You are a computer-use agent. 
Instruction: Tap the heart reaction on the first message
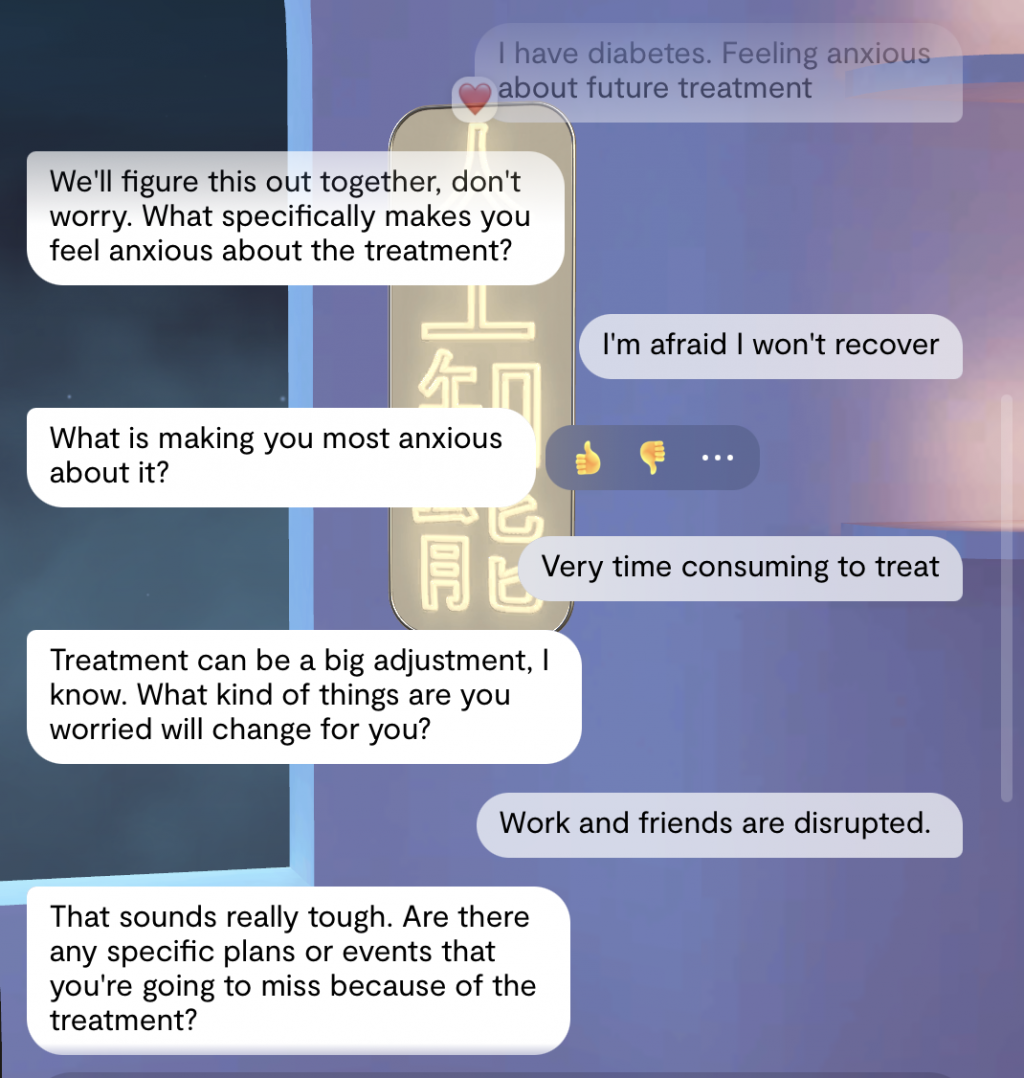click(473, 98)
